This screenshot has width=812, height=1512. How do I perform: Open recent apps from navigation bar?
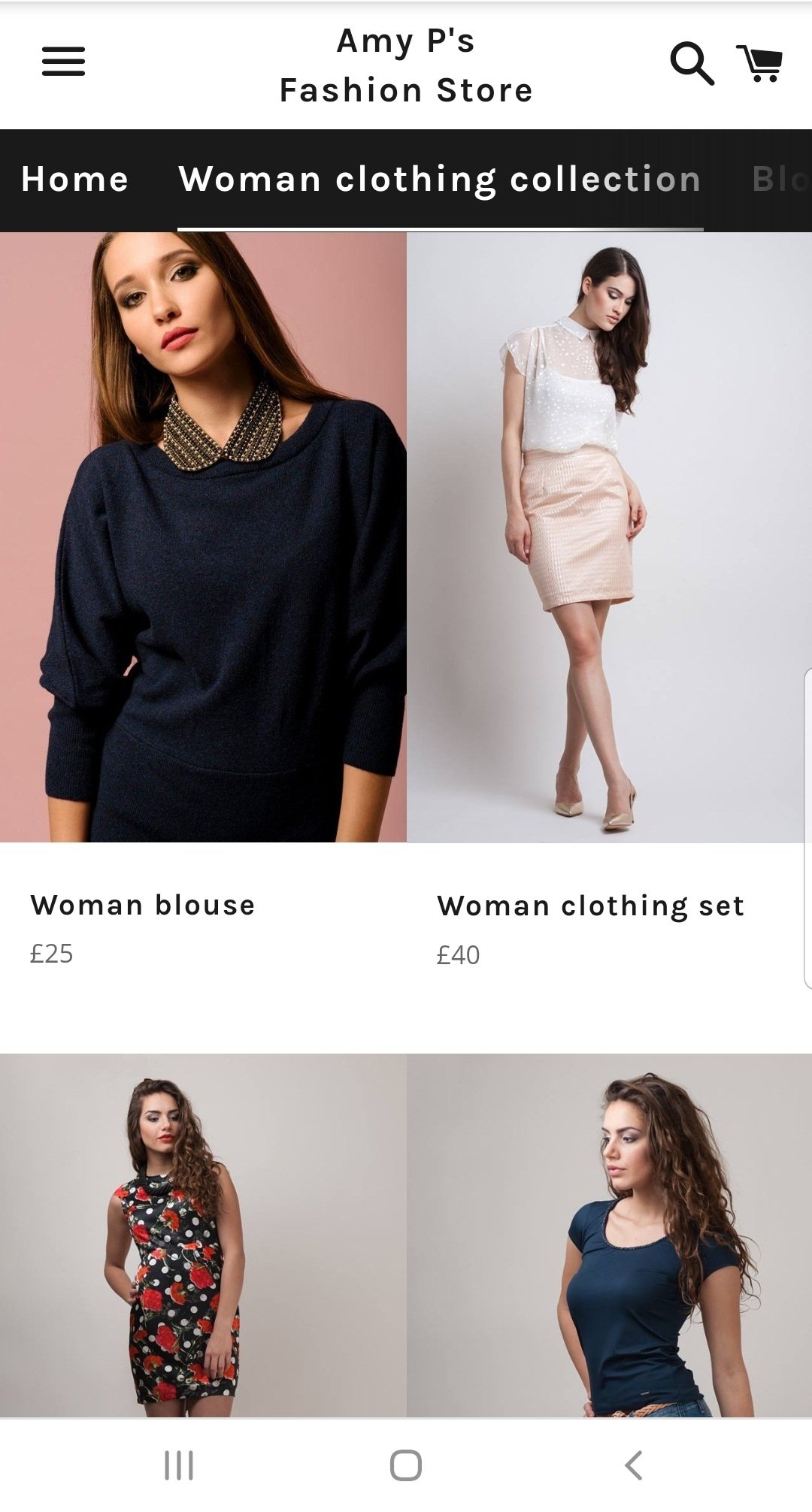pos(179,1465)
